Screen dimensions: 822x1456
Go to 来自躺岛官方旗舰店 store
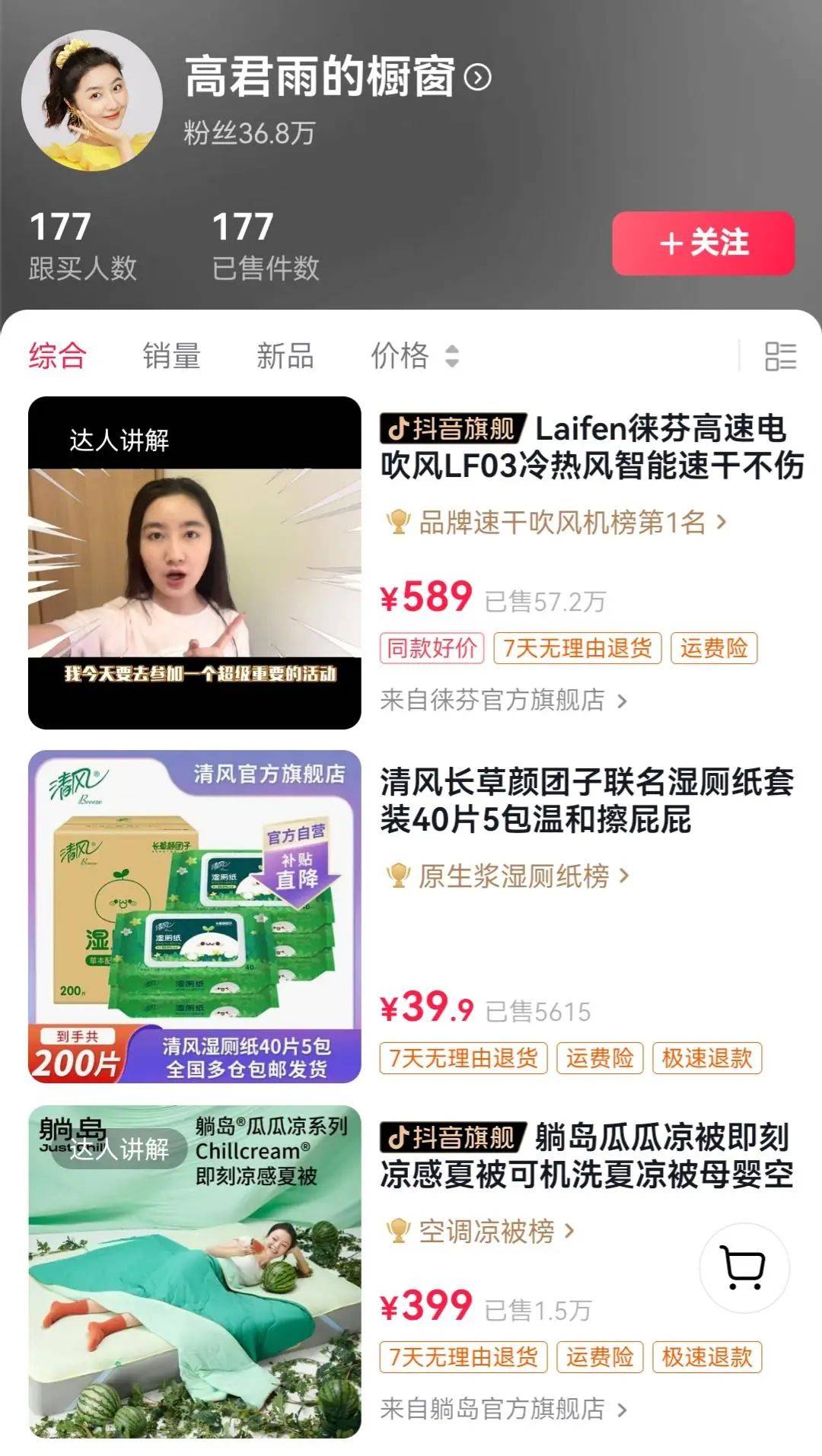(x=504, y=1409)
